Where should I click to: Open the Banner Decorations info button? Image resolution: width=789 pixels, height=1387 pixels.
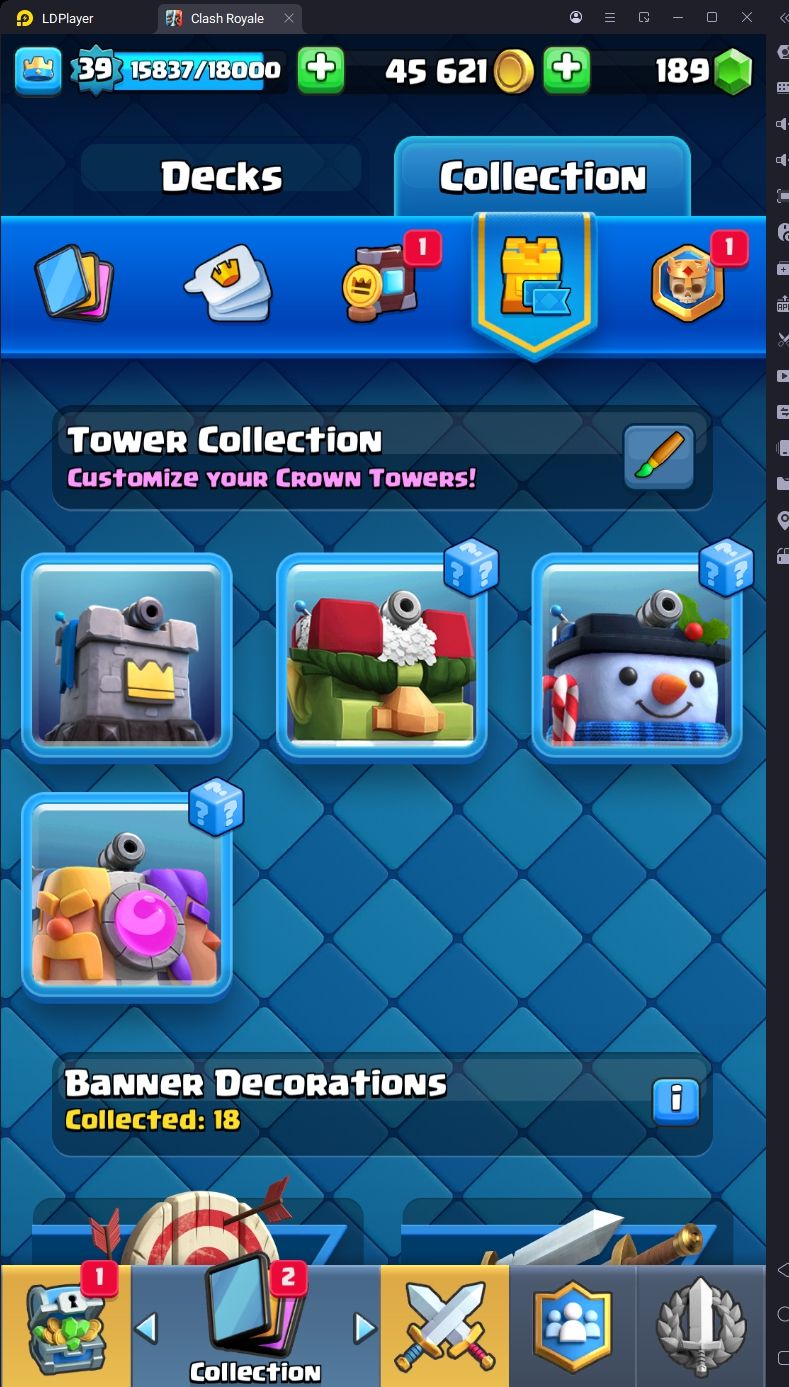click(676, 1100)
